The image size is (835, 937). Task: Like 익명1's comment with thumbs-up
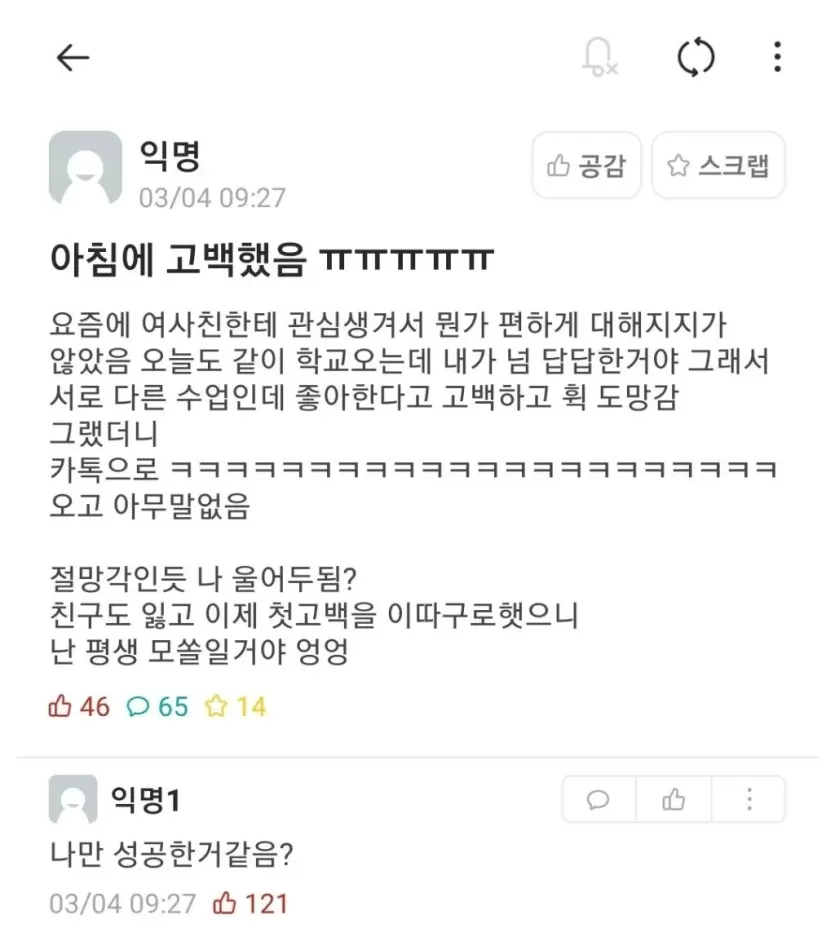[674, 799]
